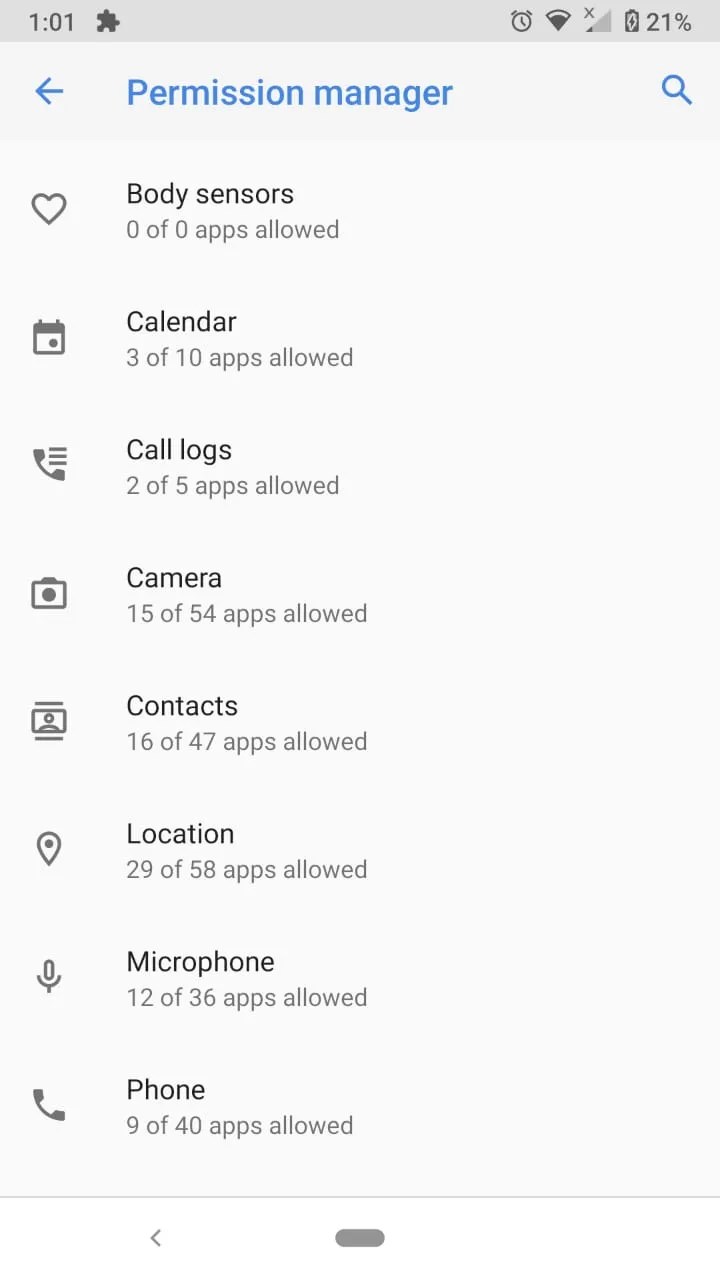
Task: Select the Location pin icon
Action: point(49,849)
